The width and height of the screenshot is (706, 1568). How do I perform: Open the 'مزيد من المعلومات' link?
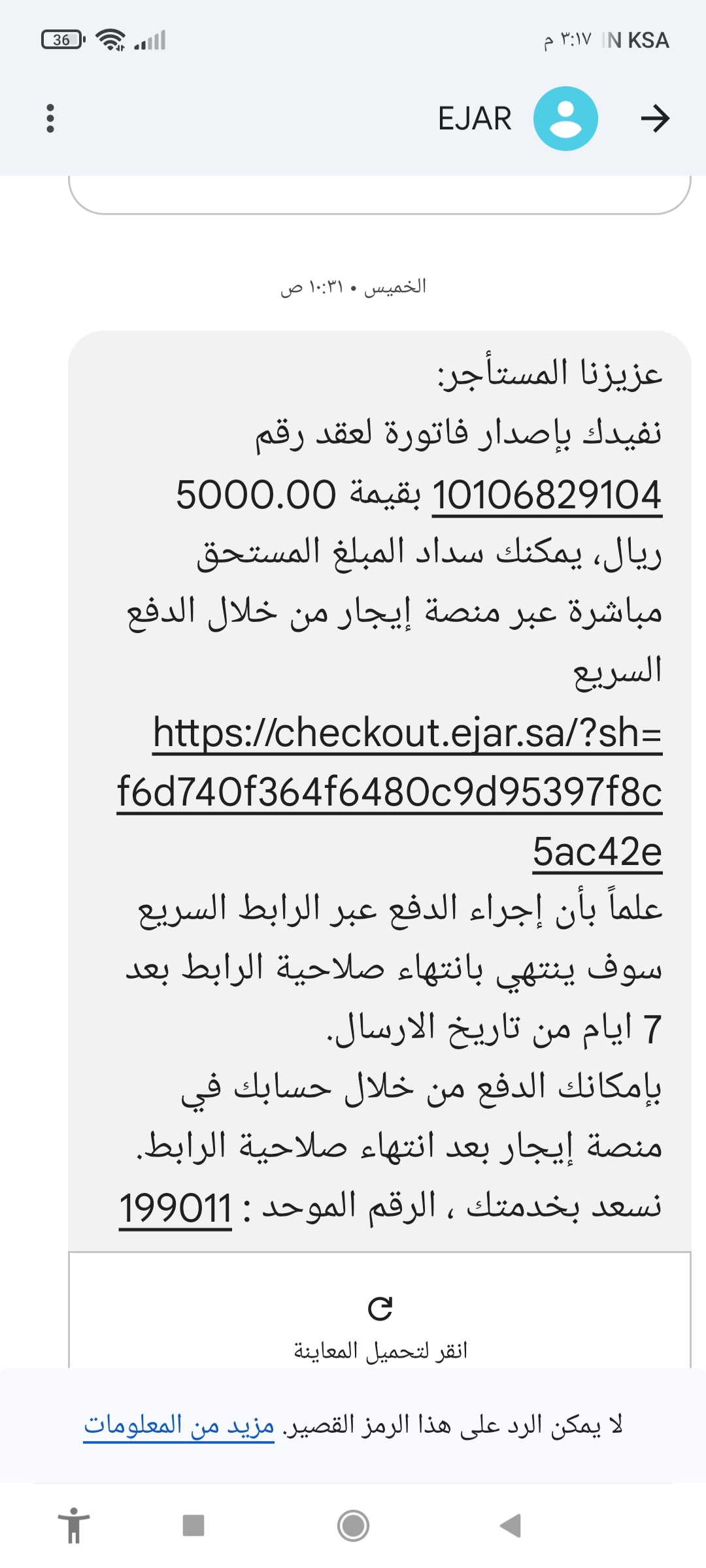tap(178, 1425)
